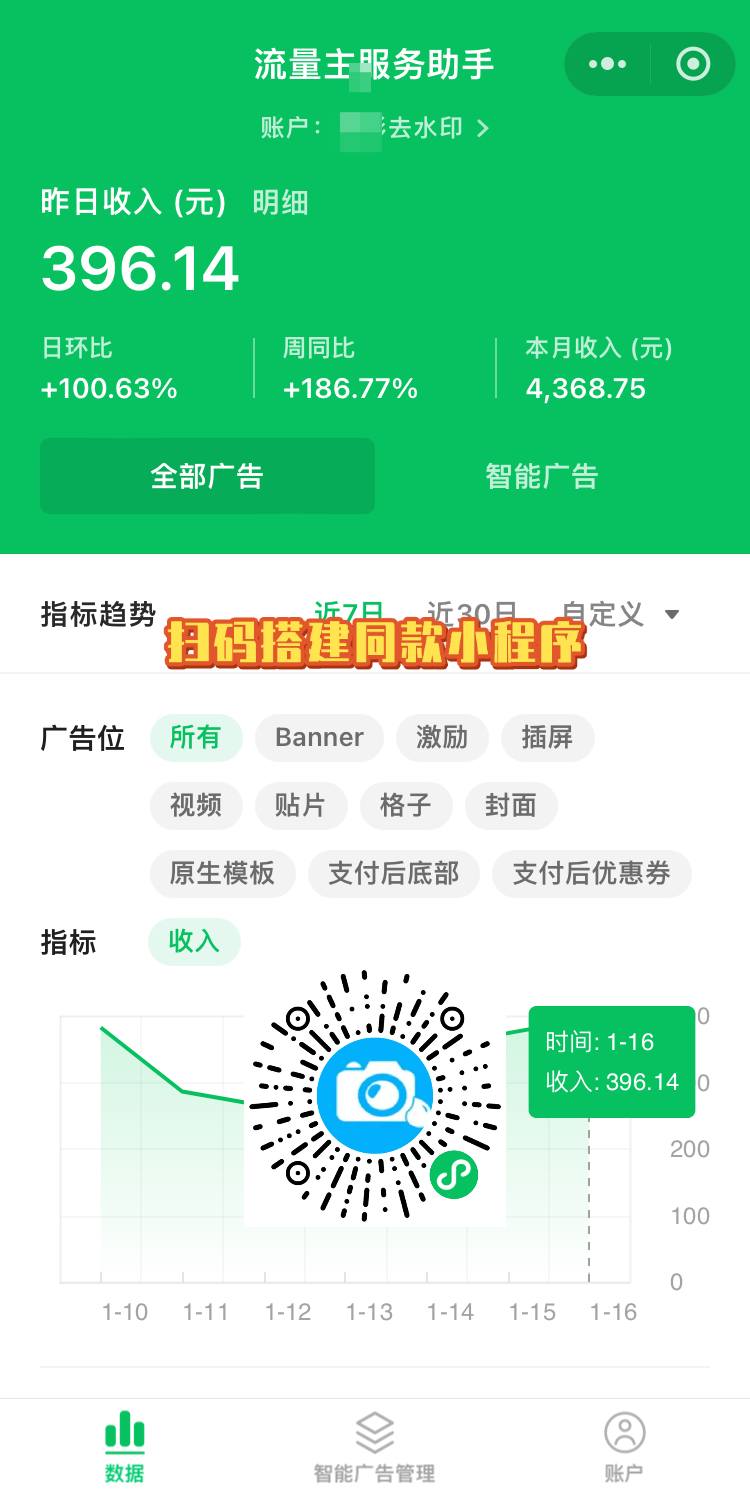Select the 所有 ad slot chip
The image size is (750, 1510).
coord(195,738)
